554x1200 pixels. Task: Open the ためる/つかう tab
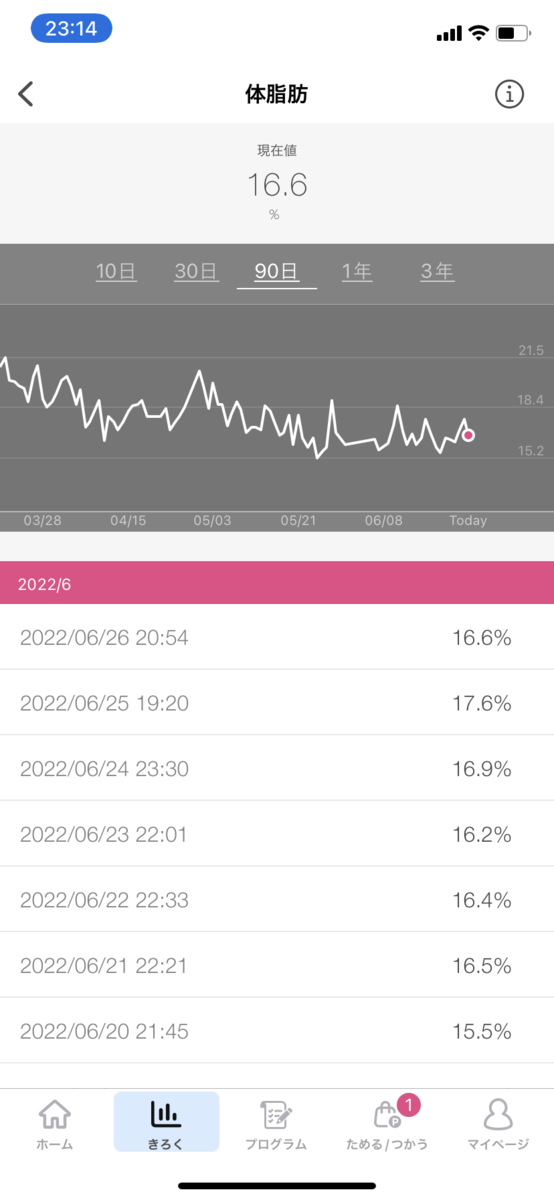pyautogui.click(x=387, y=1124)
